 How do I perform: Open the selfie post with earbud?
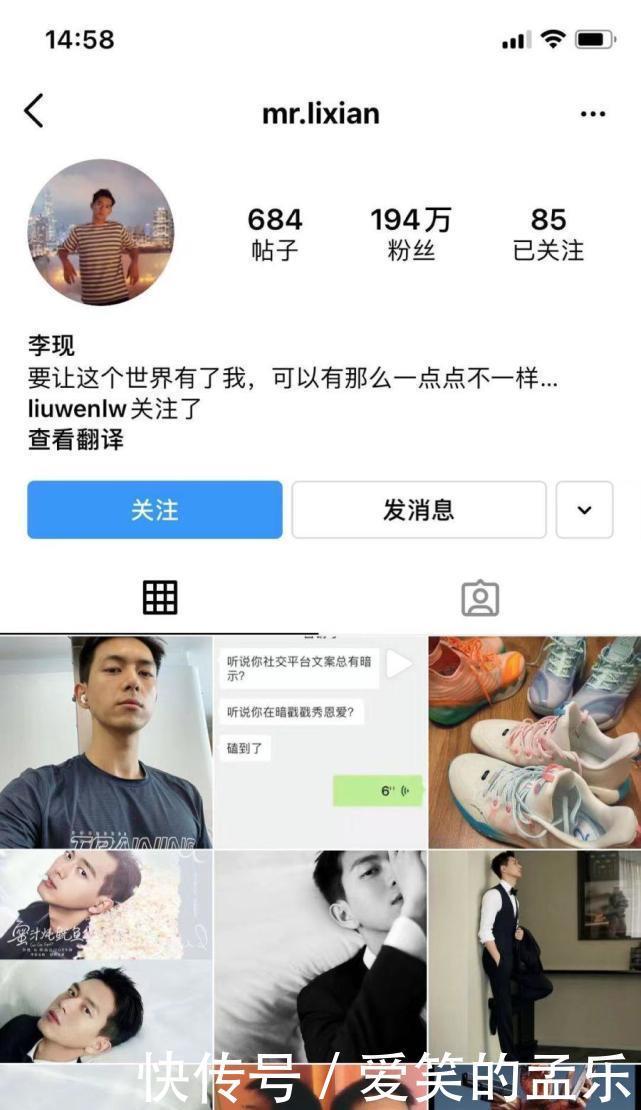[x=105, y=742]
